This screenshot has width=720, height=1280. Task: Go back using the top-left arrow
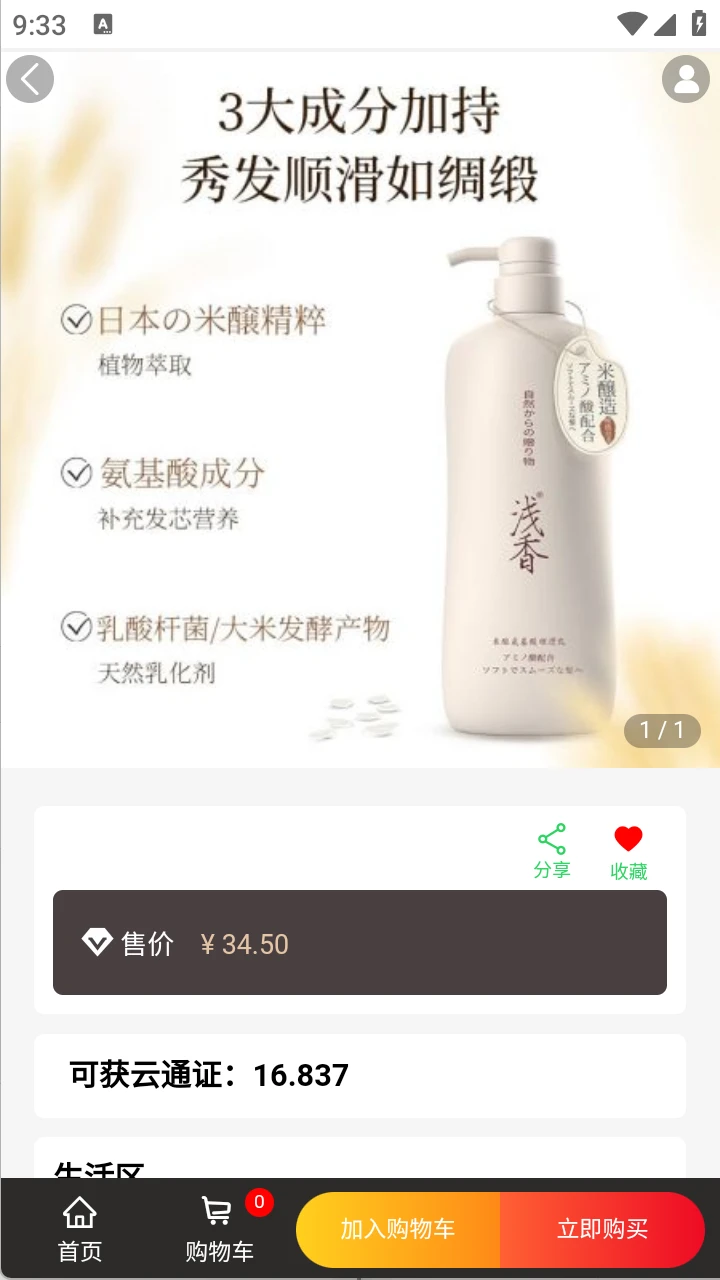tap(30, 79)
